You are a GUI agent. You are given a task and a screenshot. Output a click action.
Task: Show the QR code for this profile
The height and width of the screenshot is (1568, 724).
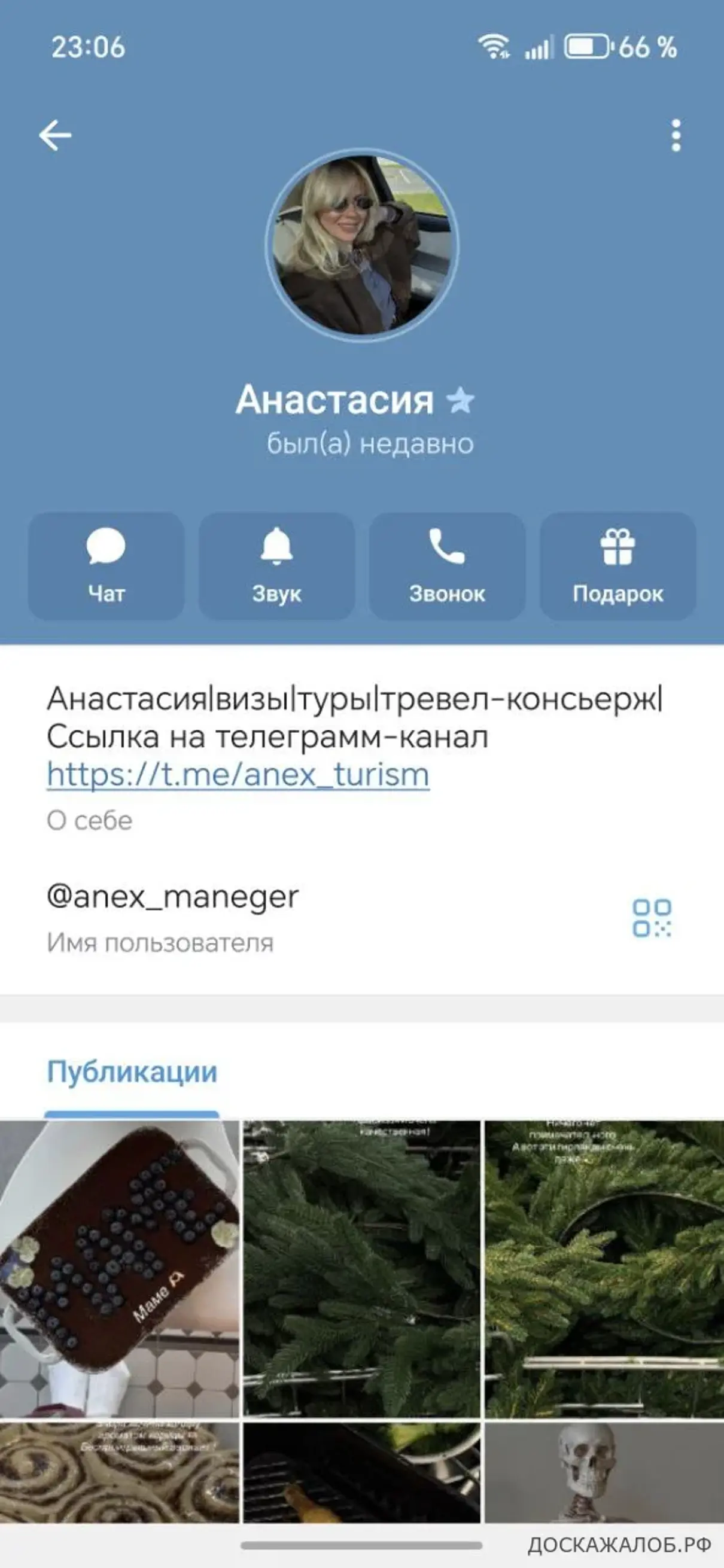click(x=652, y=918)
